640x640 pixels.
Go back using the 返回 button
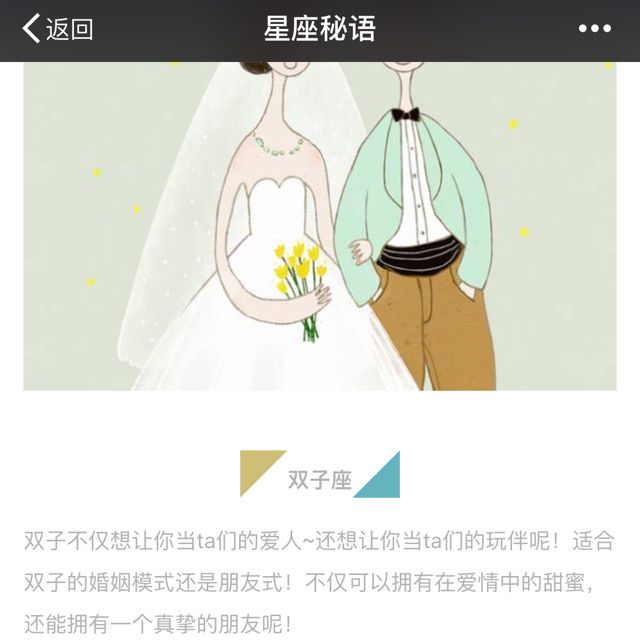pos(58,29)
